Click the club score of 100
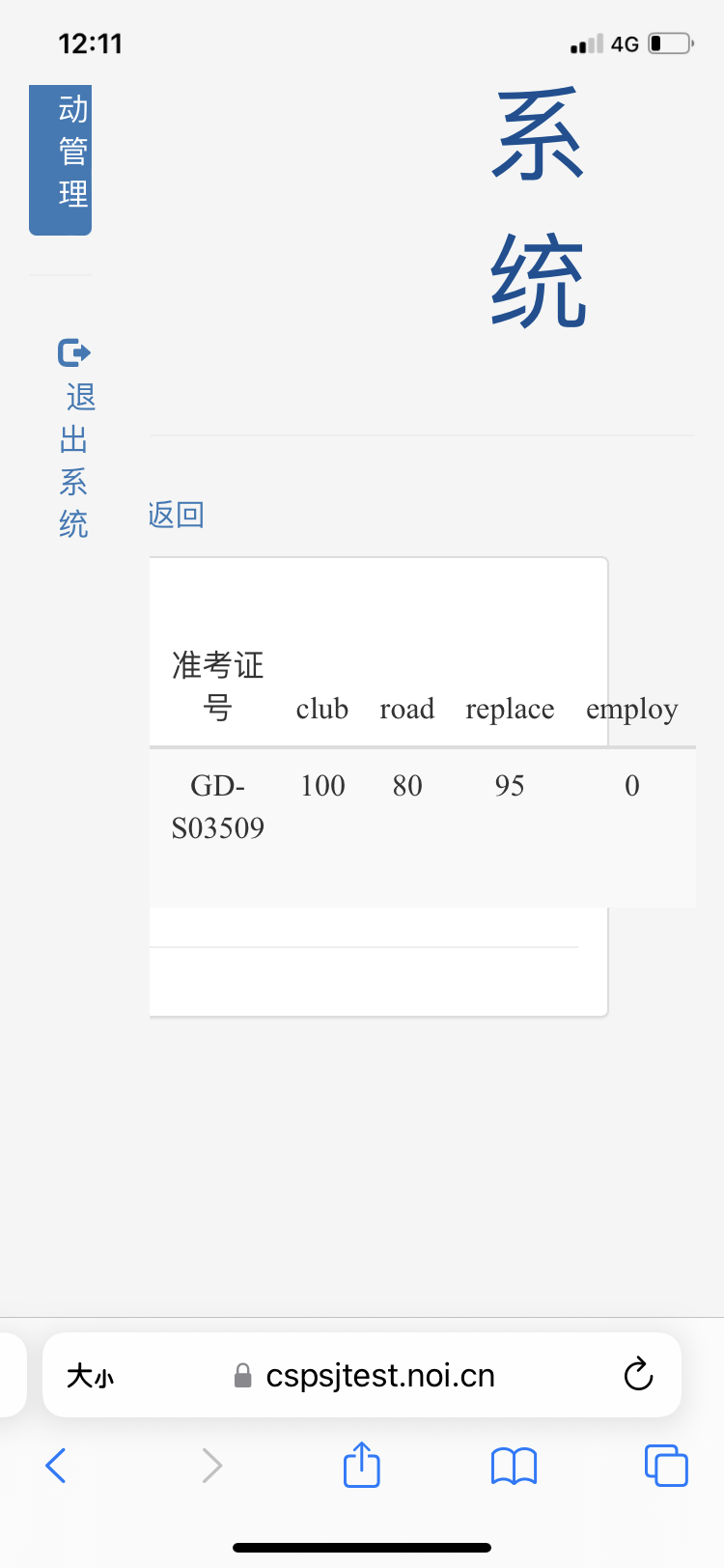The image size is (724, 1568). [x=322, y=786]
